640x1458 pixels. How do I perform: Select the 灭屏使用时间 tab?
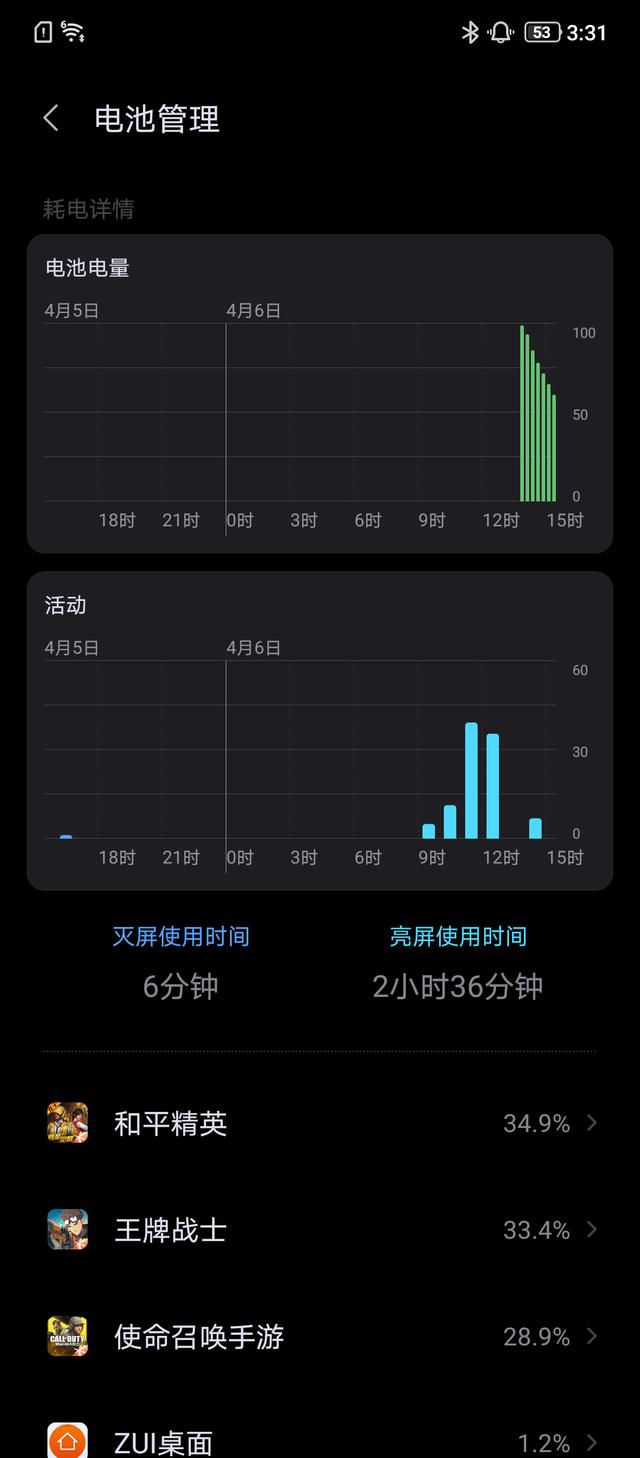pyautogui.click(x=181, y=937)
